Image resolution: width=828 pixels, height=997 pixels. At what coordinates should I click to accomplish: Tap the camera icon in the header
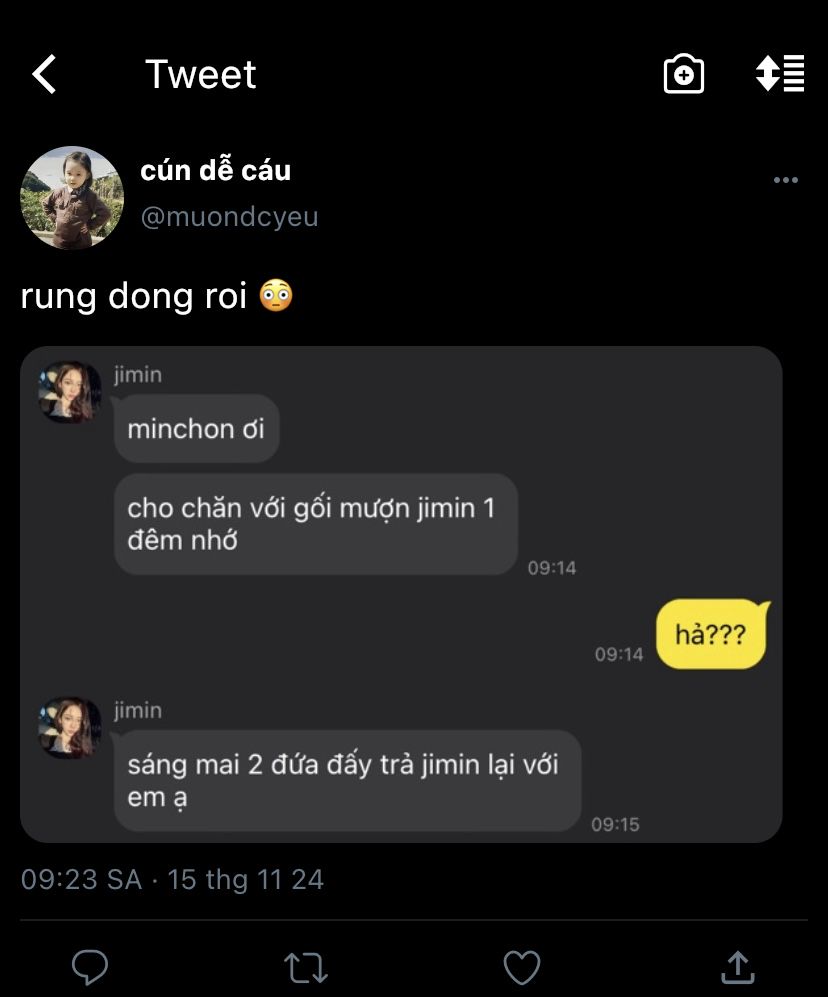pos(684,75)
